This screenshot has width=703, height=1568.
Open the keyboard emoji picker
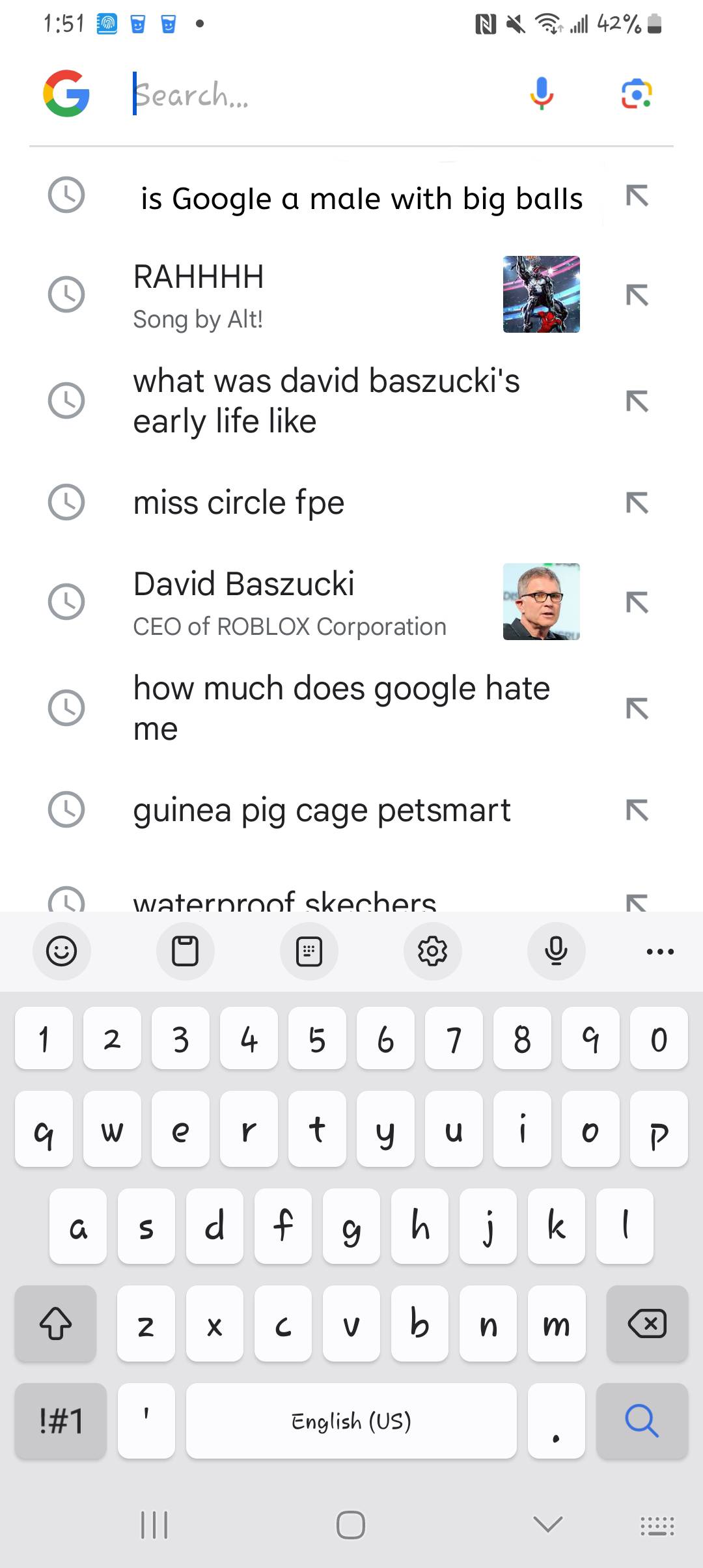point(62,951)
